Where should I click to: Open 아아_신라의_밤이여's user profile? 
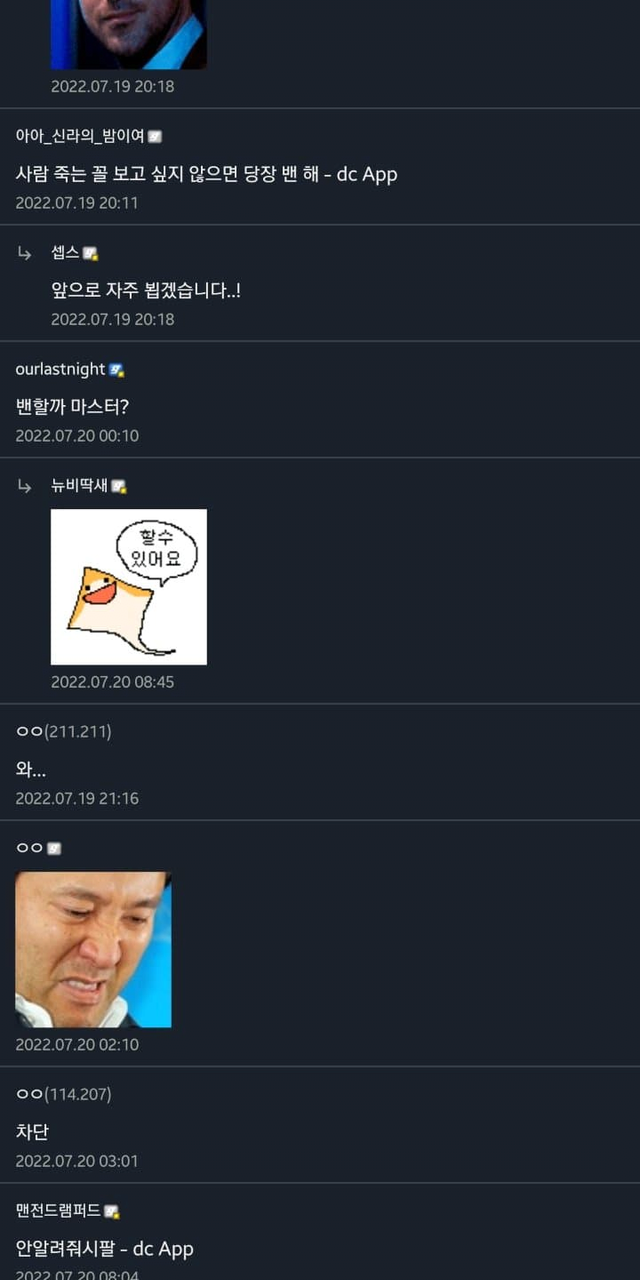click(x=80, y=136)
